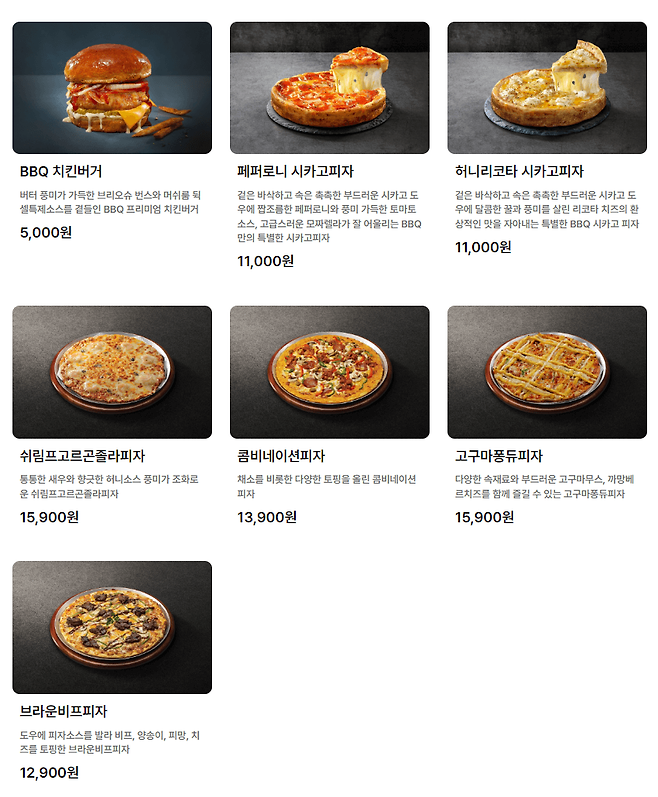Image resolution: width=658 pixels, height=797 pixels.
Task: Tap the 콤비네이션피자 product card
Action: tap(329, 372)
